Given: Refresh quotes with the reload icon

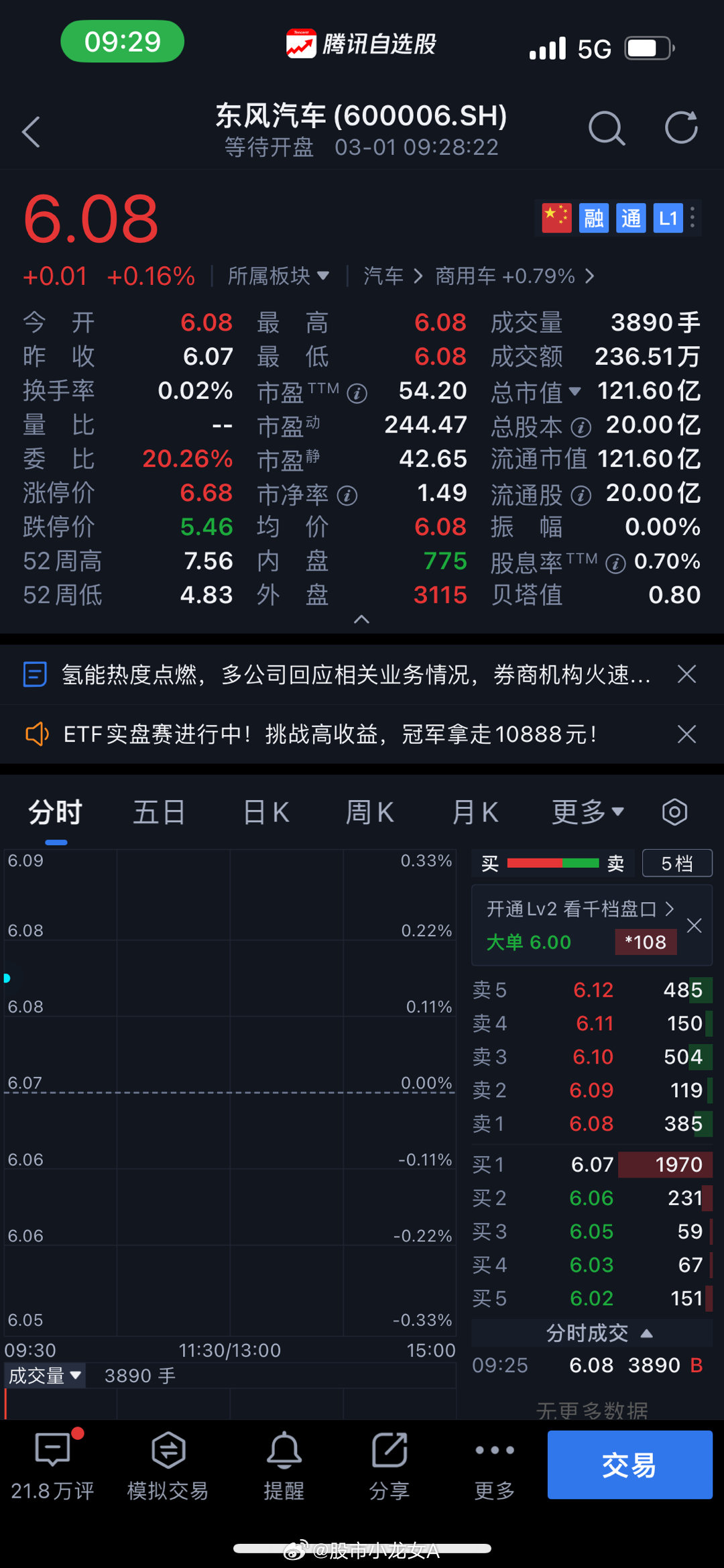Looking at the screenshot, I should [681, 129].
